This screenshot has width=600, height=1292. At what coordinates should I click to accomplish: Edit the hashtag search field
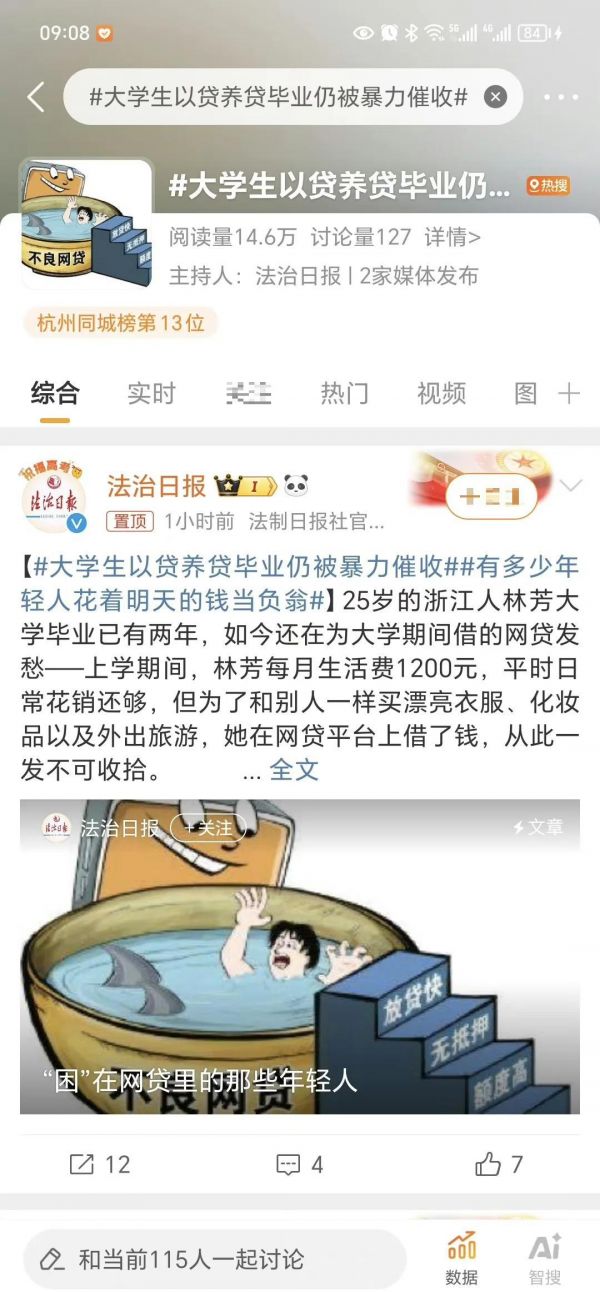pos(278,97)
